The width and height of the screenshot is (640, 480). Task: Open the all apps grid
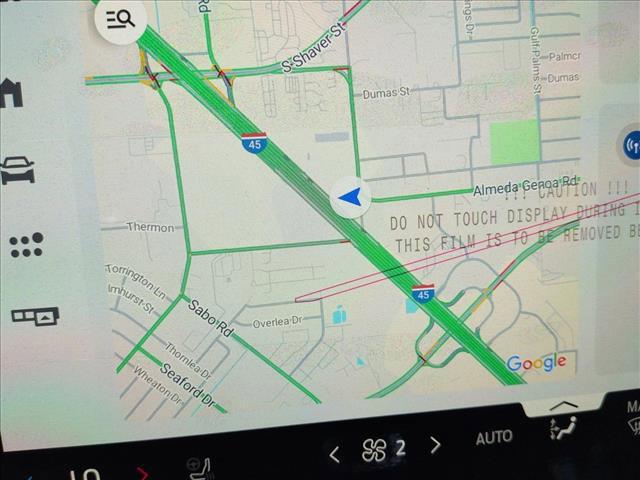coord(26,245)
